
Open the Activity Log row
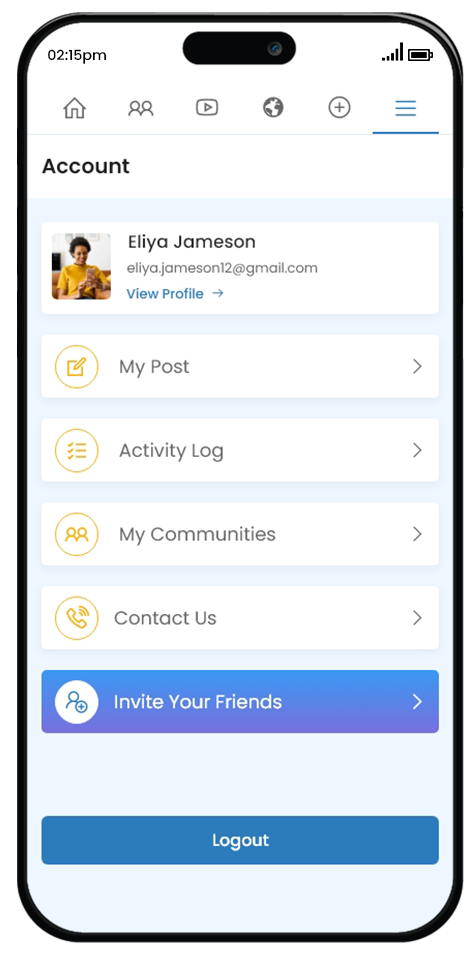pos(240,451)
